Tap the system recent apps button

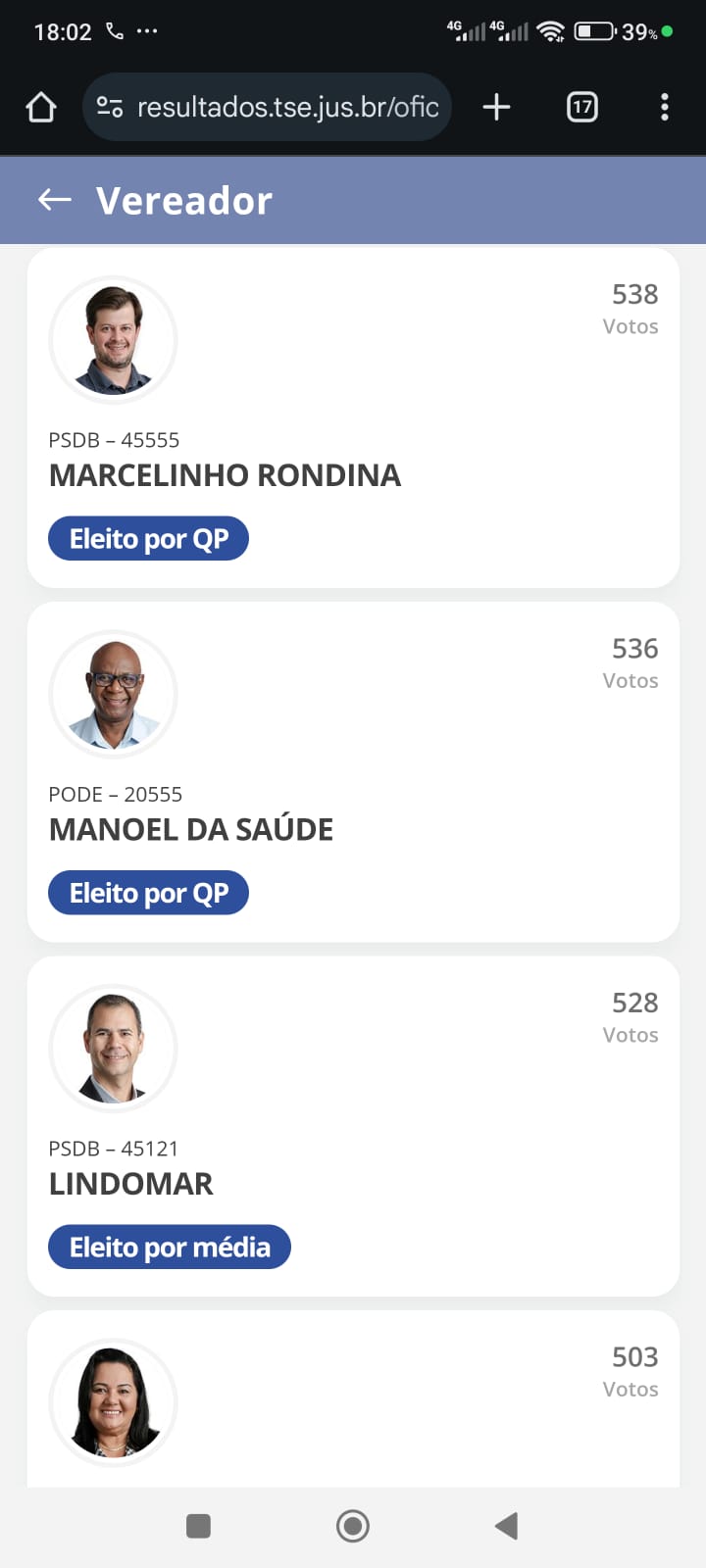[198, 1526]
